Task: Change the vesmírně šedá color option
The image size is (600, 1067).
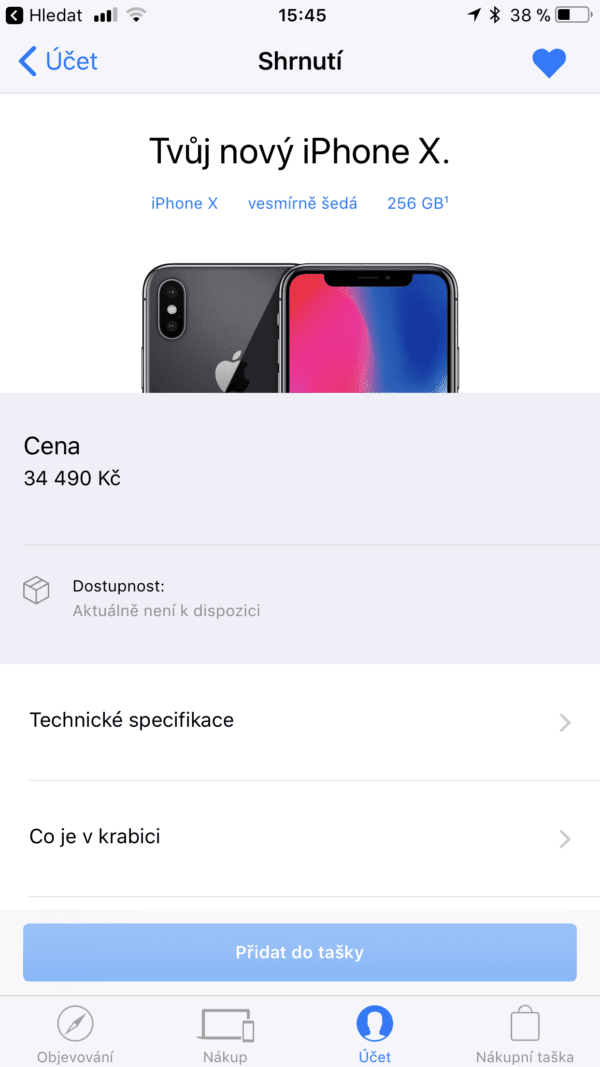Action: click(302, 203)
